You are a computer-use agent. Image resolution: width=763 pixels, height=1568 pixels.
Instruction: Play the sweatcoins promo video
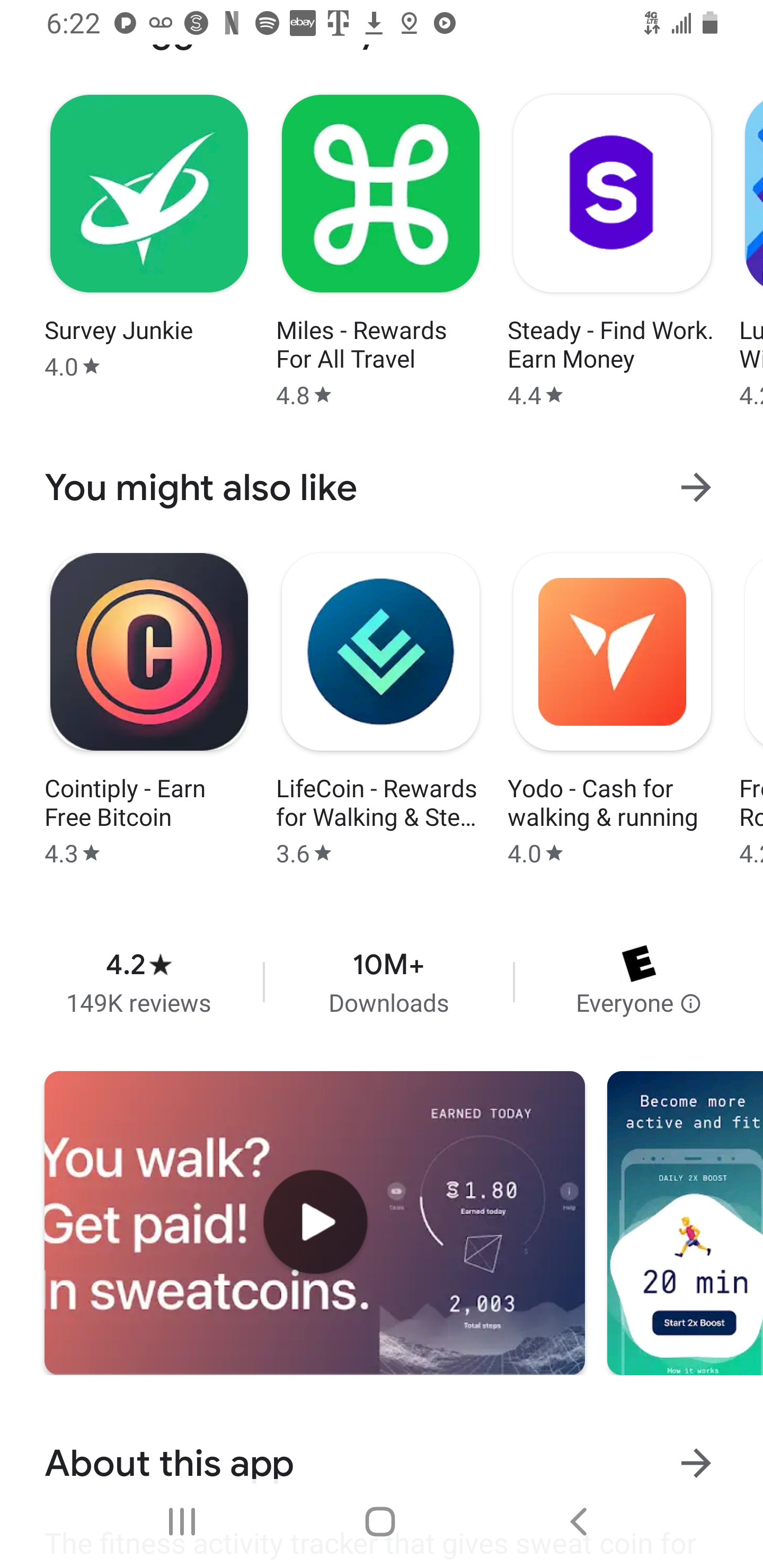click(315, 1222)
